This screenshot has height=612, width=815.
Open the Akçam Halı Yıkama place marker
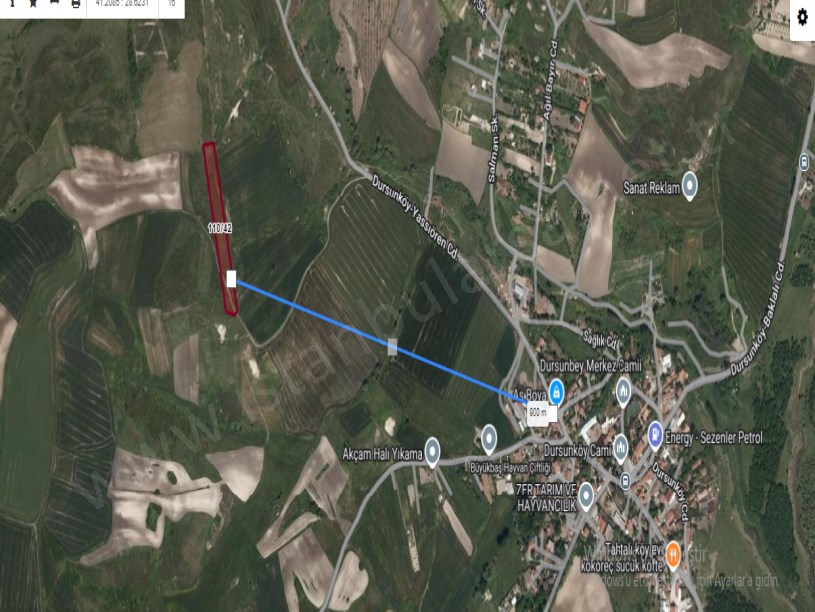(432, 450)
